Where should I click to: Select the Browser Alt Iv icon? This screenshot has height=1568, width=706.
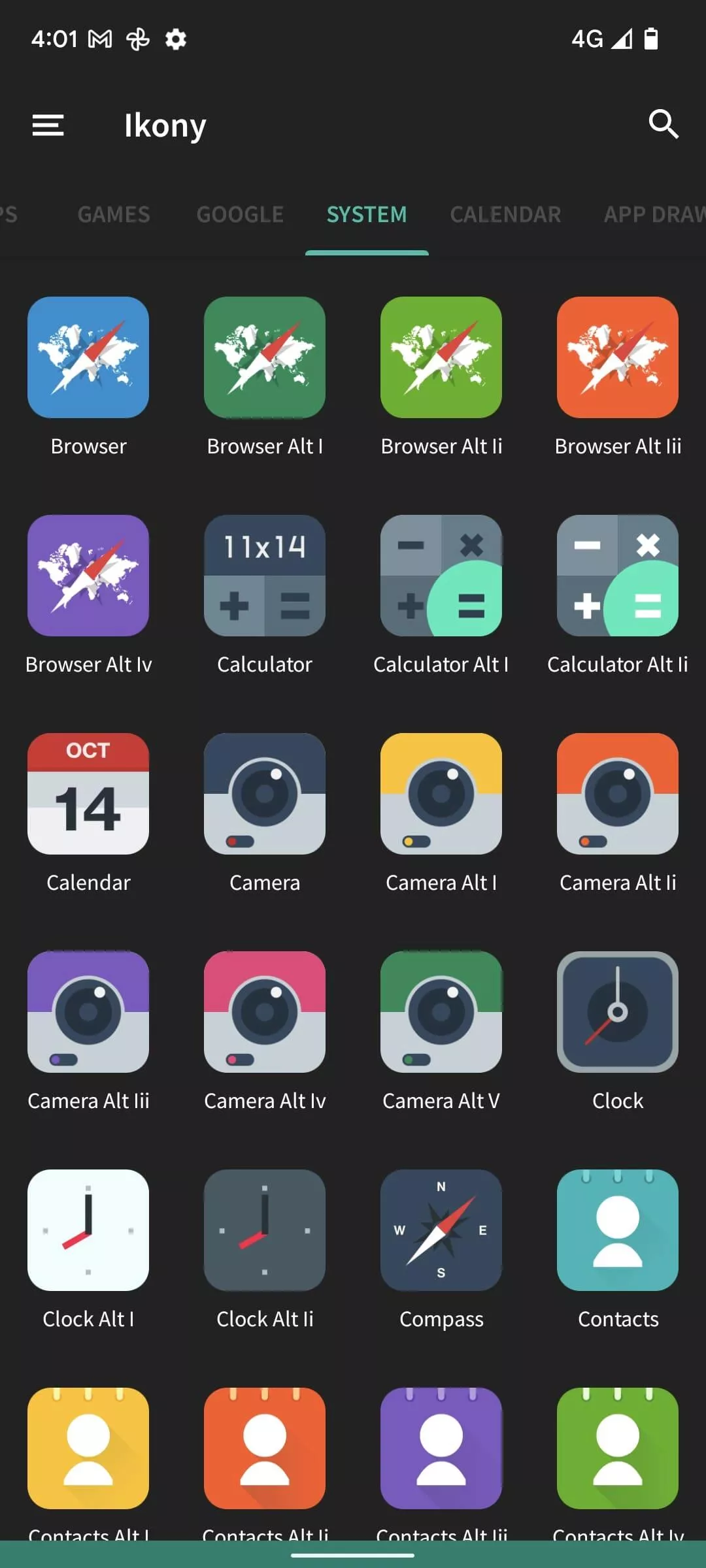(88, 576)
